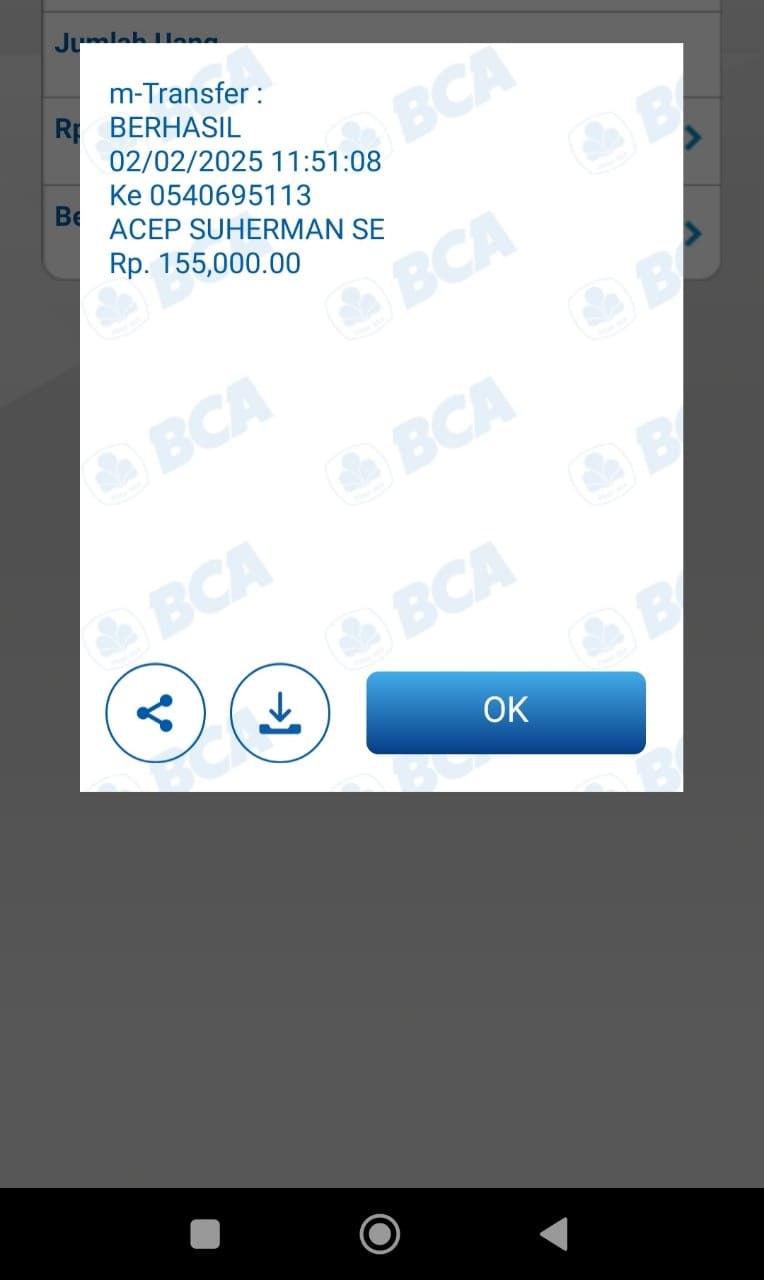Open recent apps from the navigation bar
The height and width of the screenshot is (1280, 764).
coord(205,1234)
